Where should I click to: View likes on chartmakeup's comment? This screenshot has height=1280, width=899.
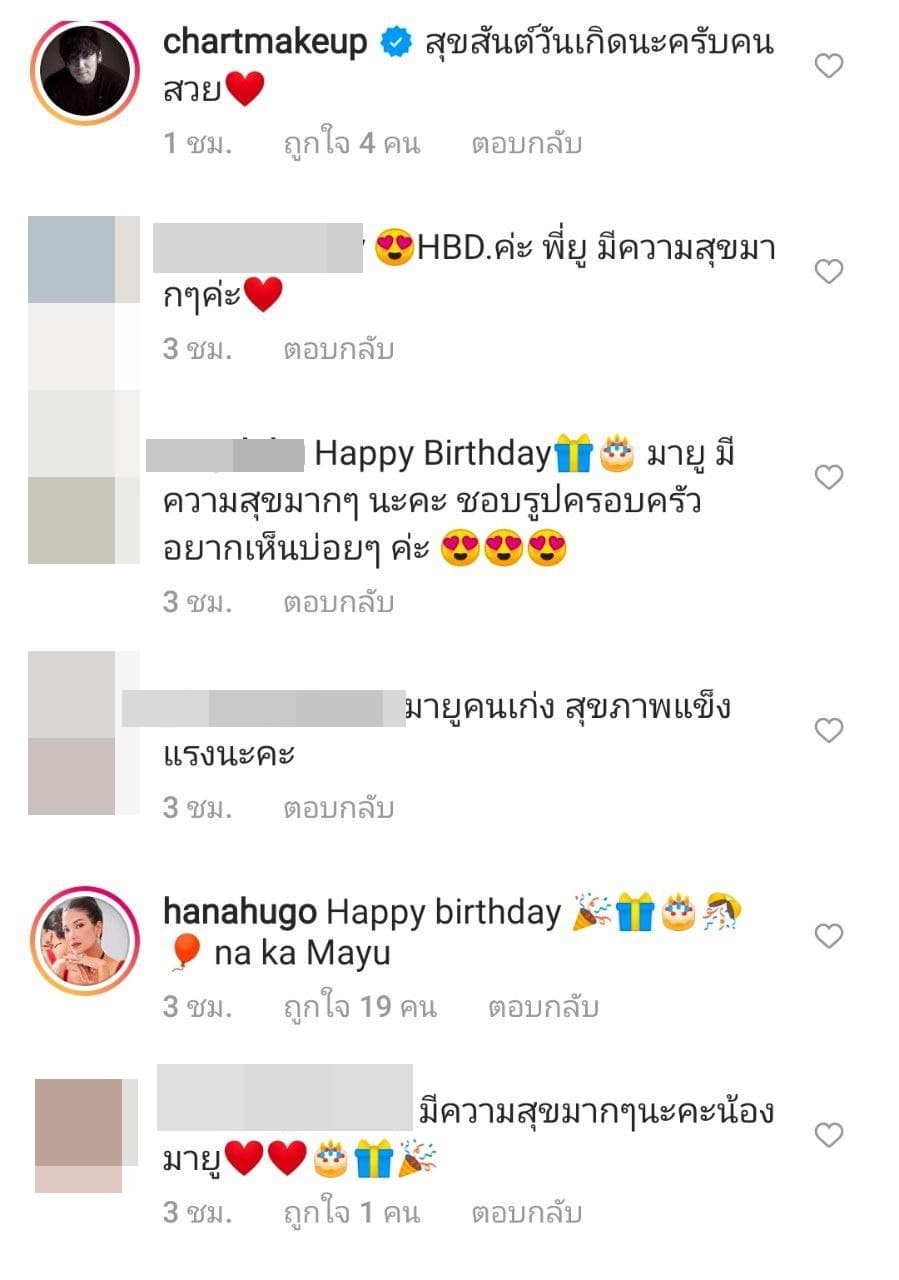351,144
